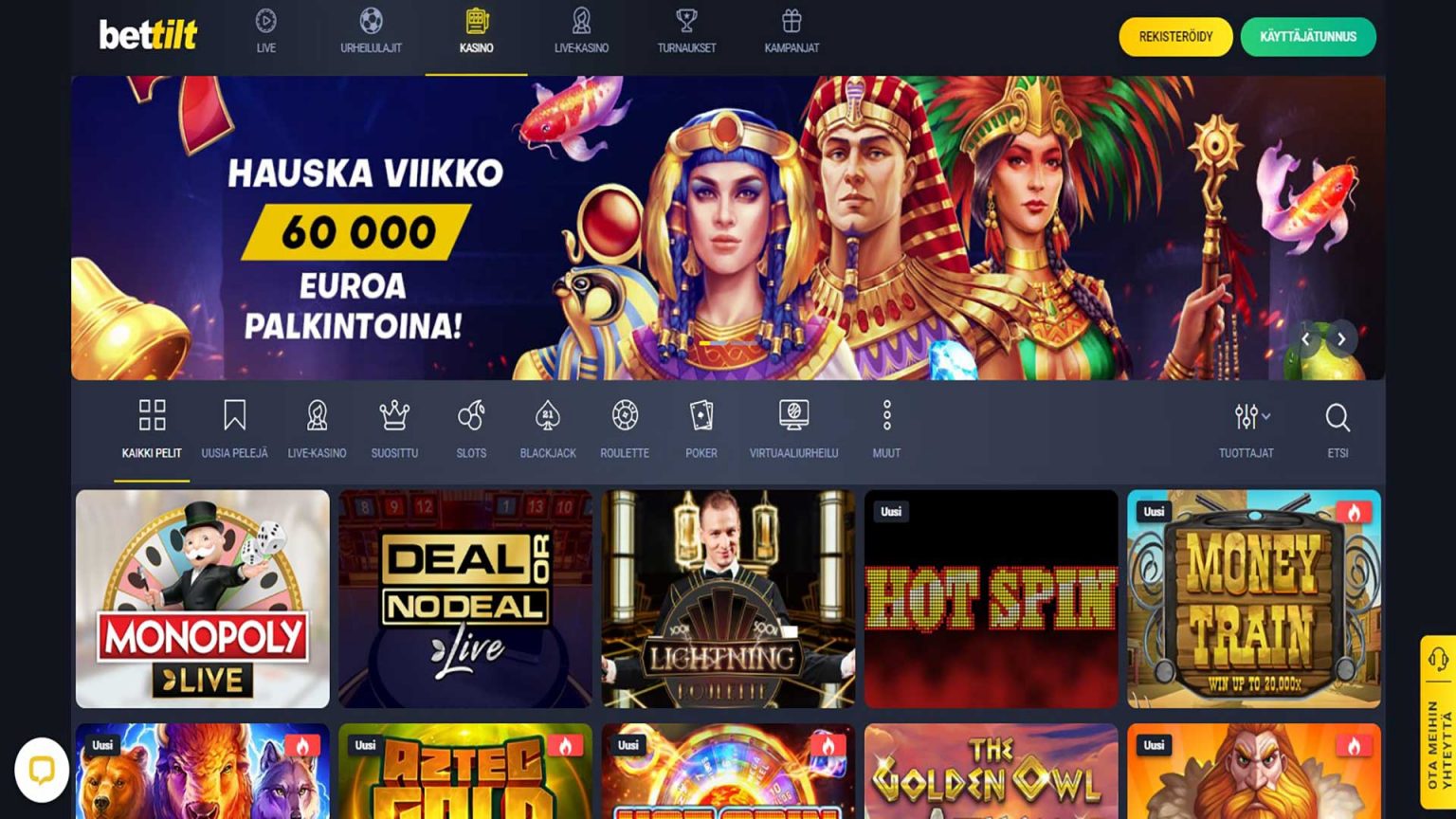
Task: Open the Ota meihin yhteyttä contact tab
Action: click(1438, 722)
